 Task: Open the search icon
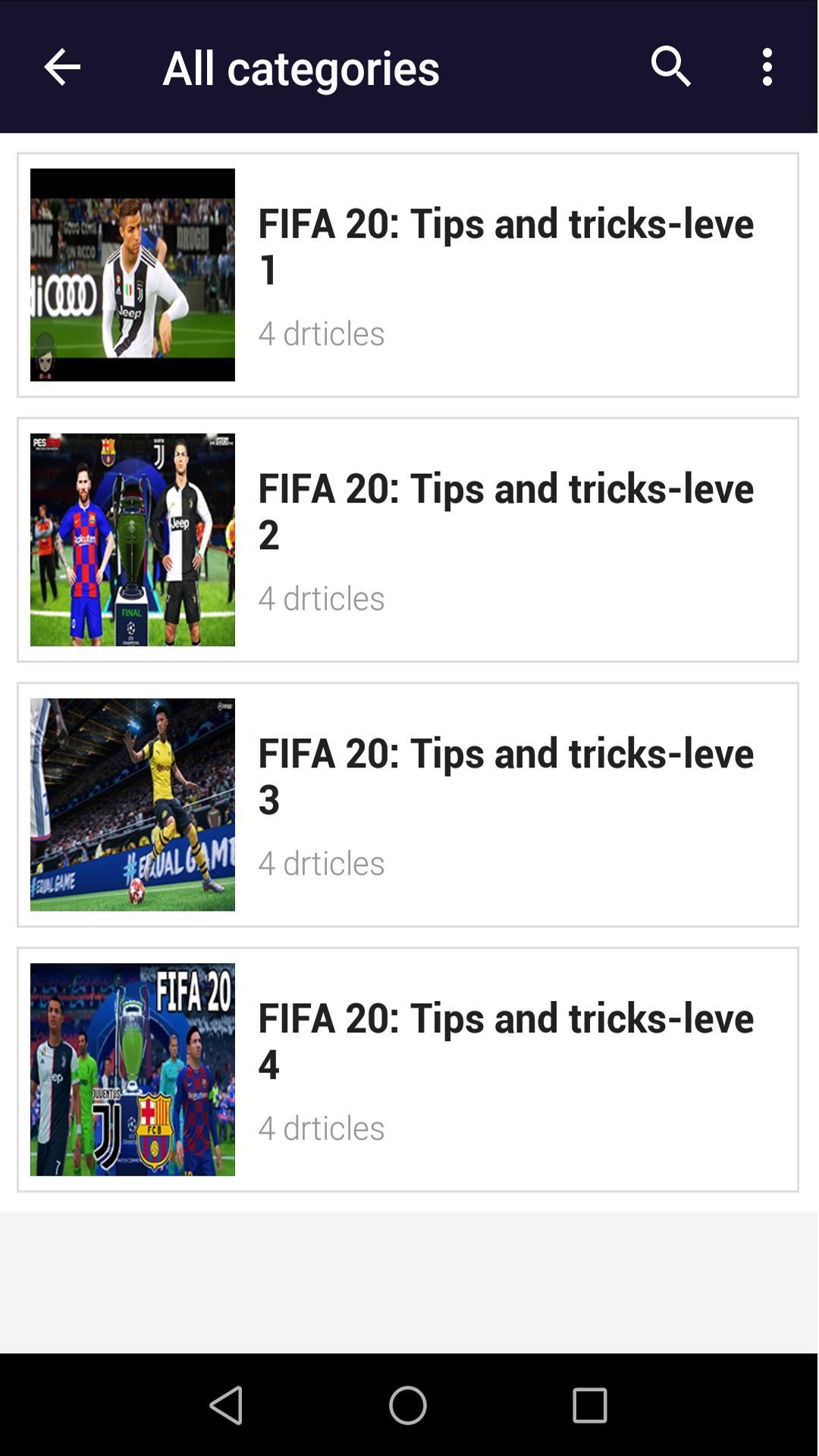pos(671,67)
